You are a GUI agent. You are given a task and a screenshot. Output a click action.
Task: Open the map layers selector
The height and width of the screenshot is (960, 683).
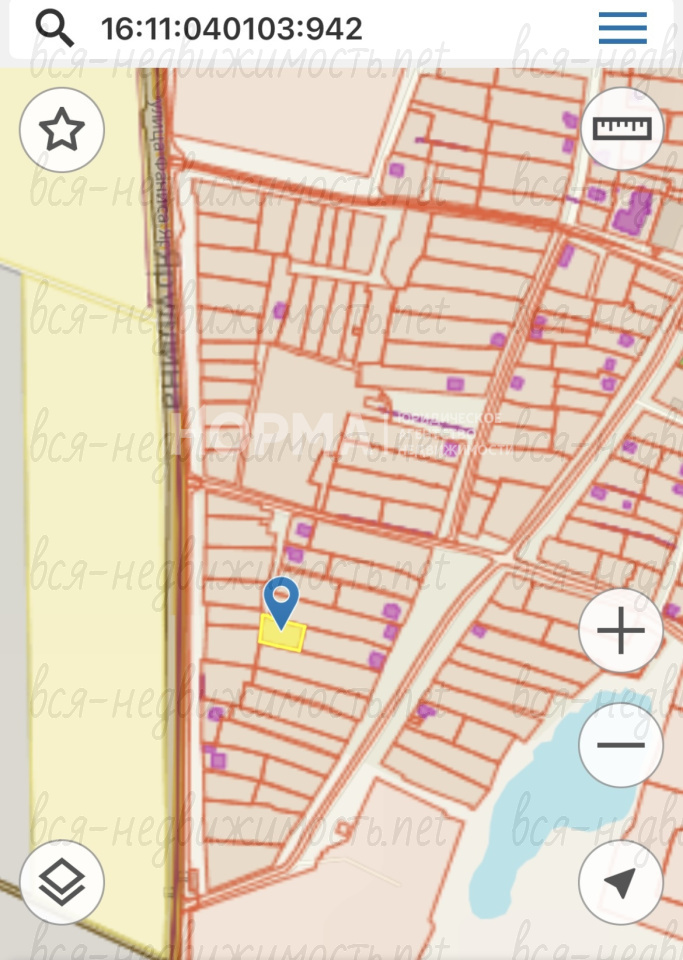(62, 882)
